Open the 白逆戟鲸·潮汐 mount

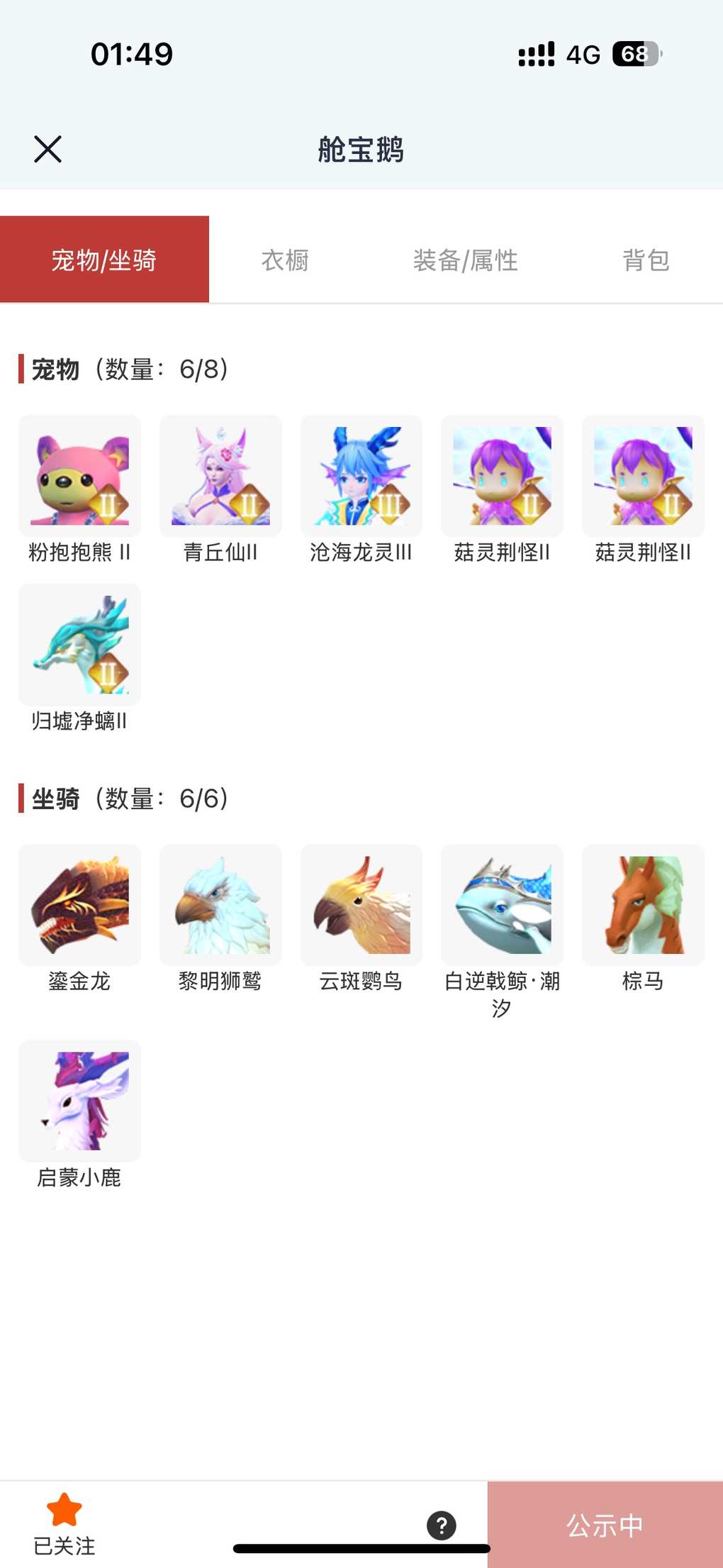[x=502, y=905]
